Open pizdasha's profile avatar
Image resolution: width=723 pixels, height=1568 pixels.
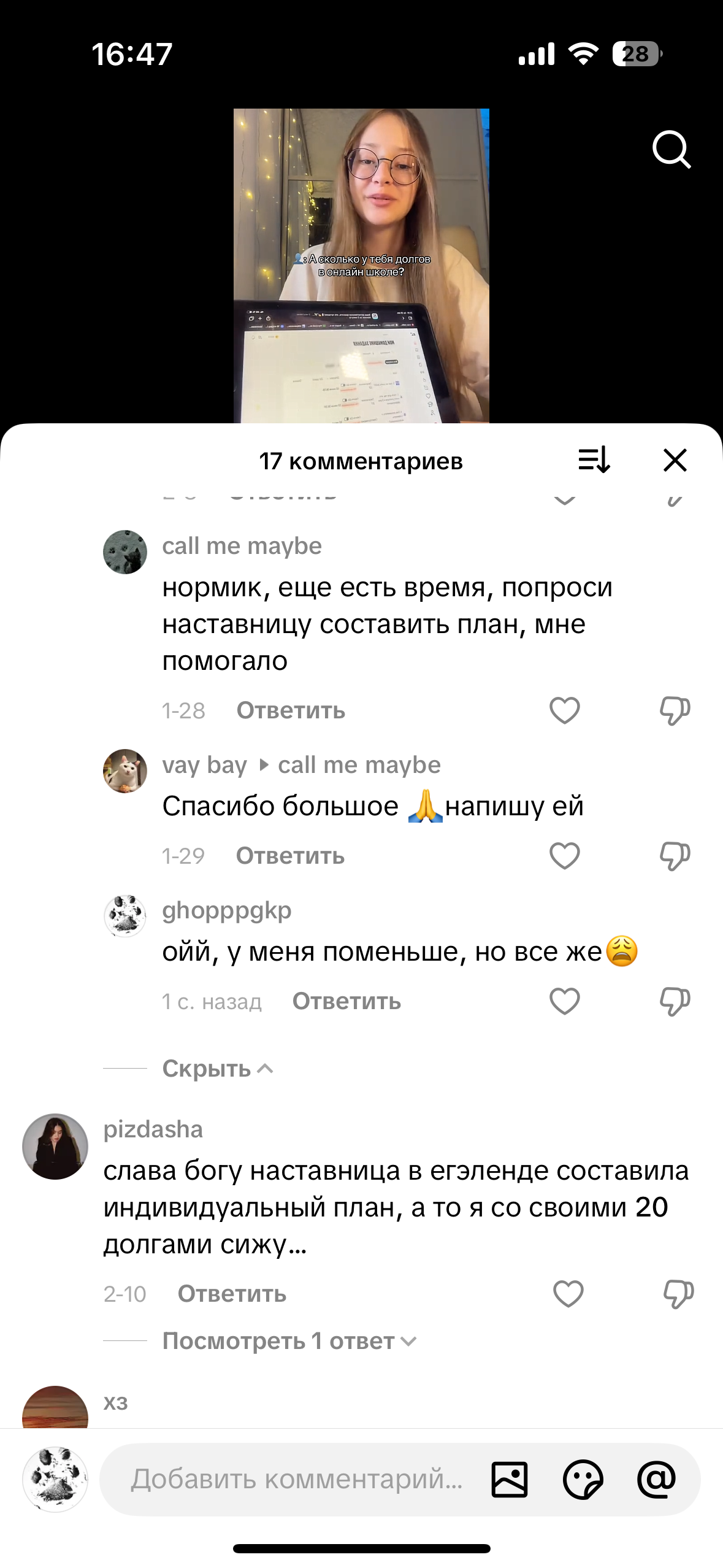(x=55, y=1146)
